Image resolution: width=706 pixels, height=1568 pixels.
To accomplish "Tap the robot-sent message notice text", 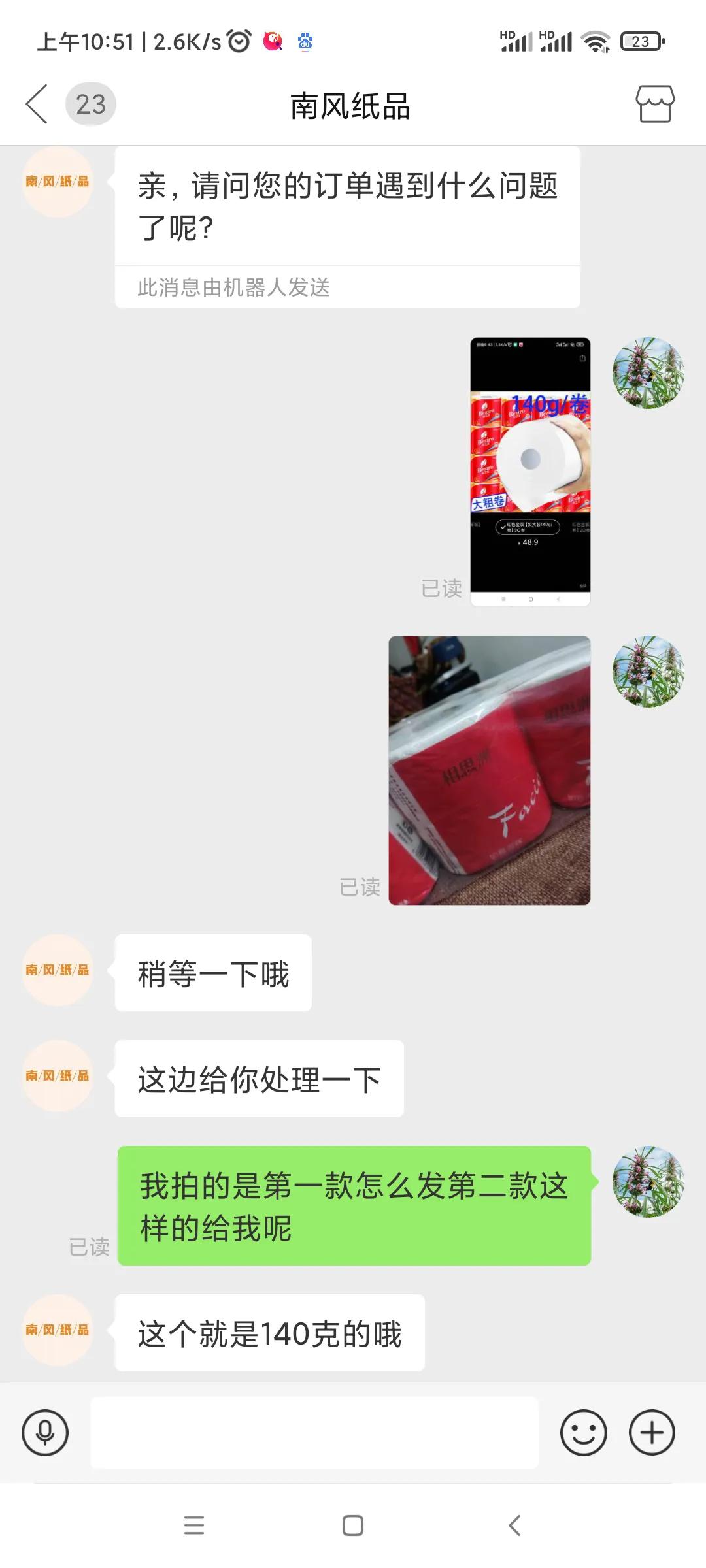I will (233, 286).
